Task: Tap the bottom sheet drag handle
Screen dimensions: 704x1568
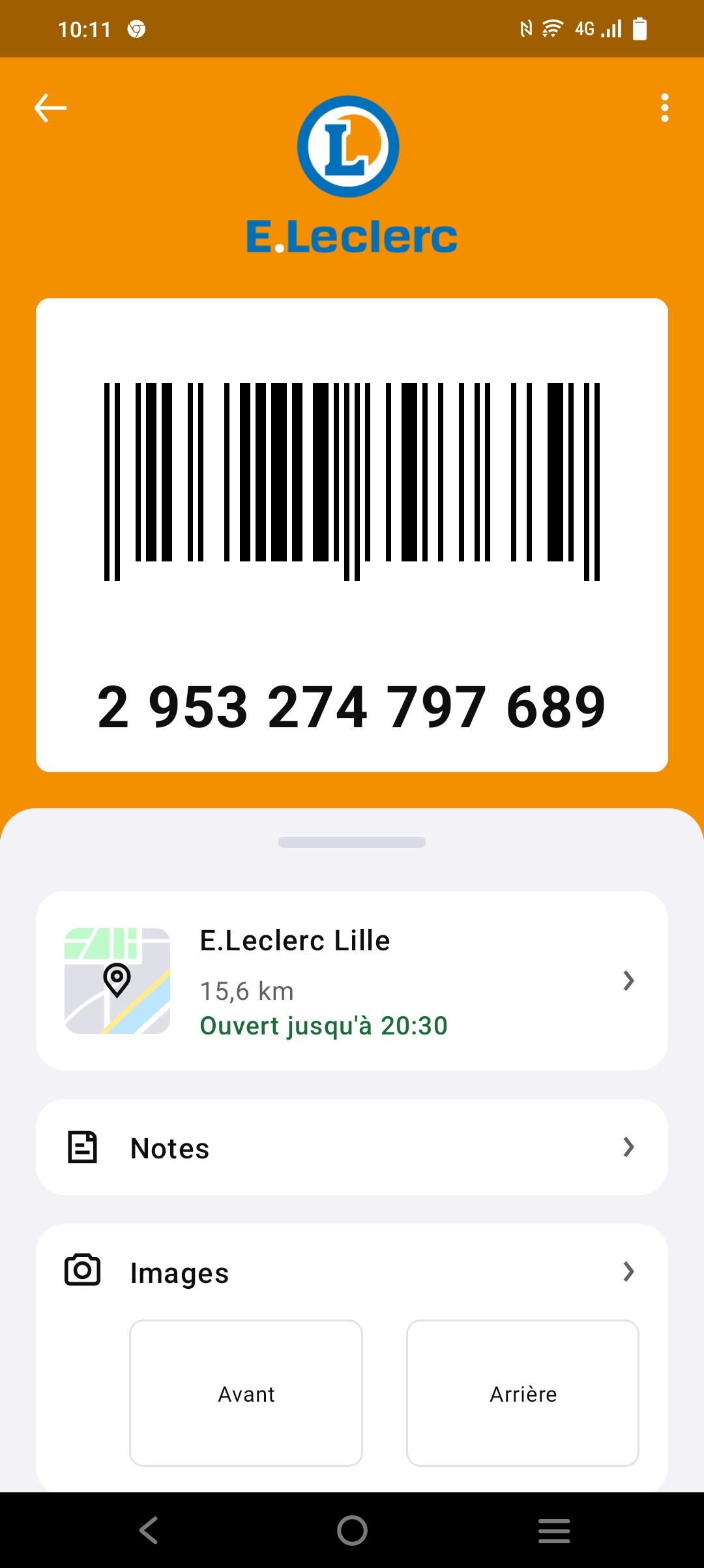Action: point(352,842)
